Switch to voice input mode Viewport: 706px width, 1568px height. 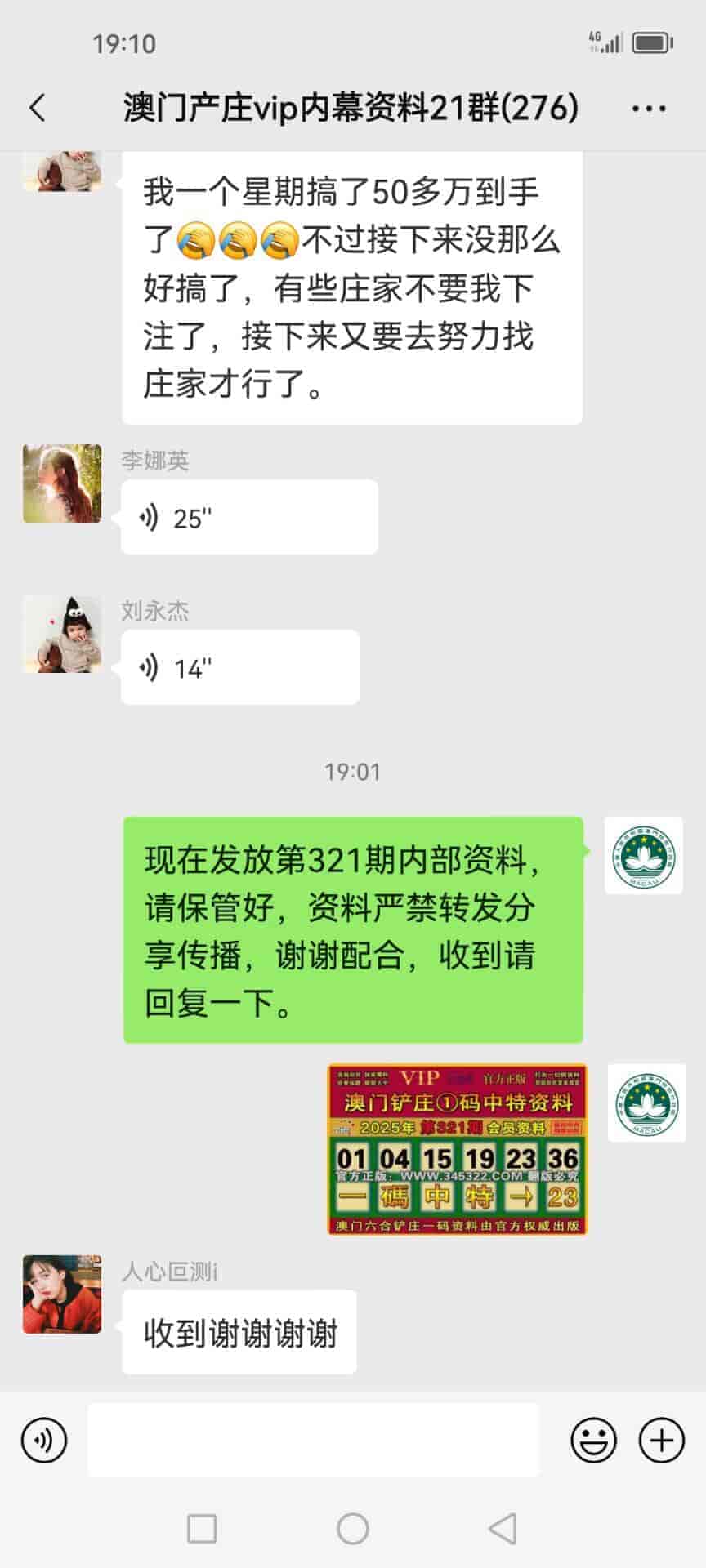44,1440
